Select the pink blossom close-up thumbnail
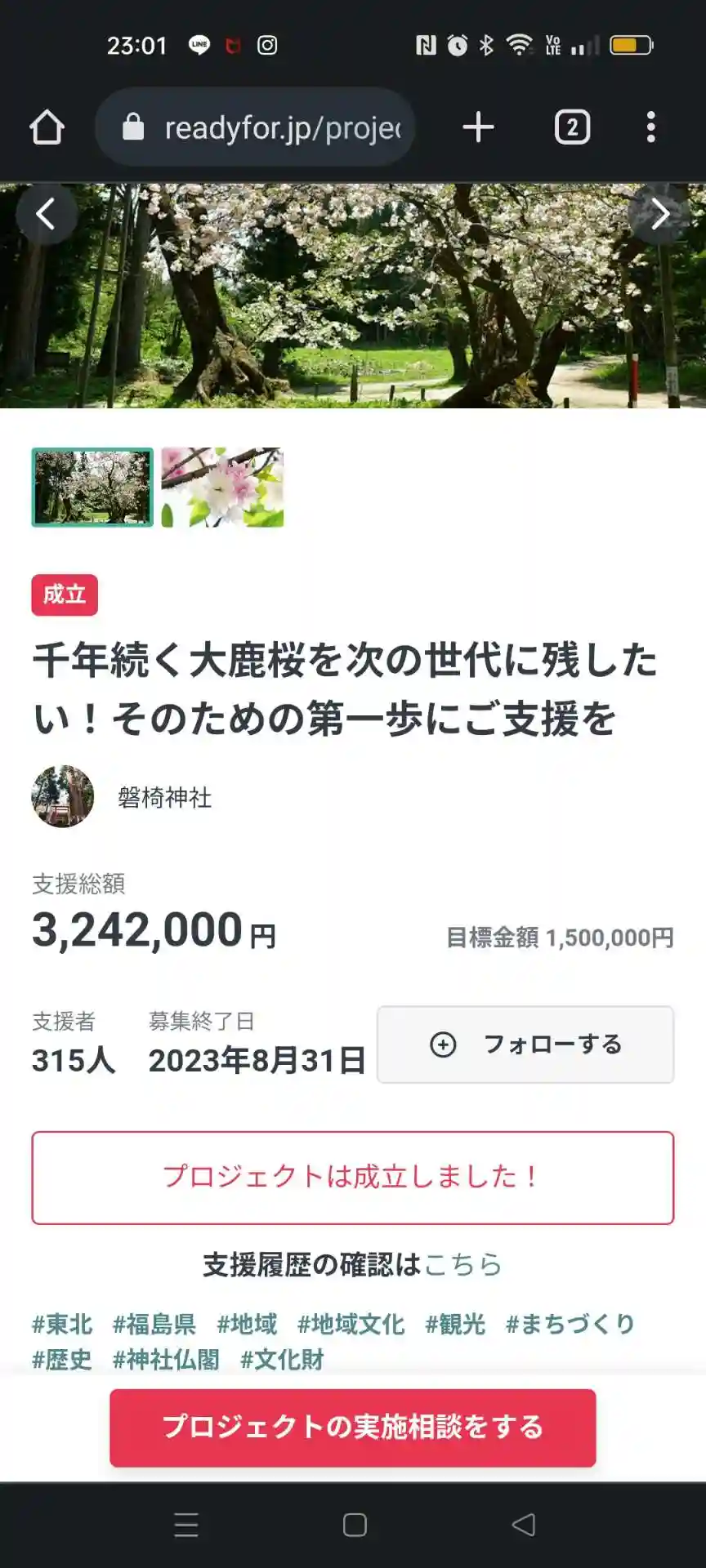This screenshot has height=1568, width=706. pos(222,487)
